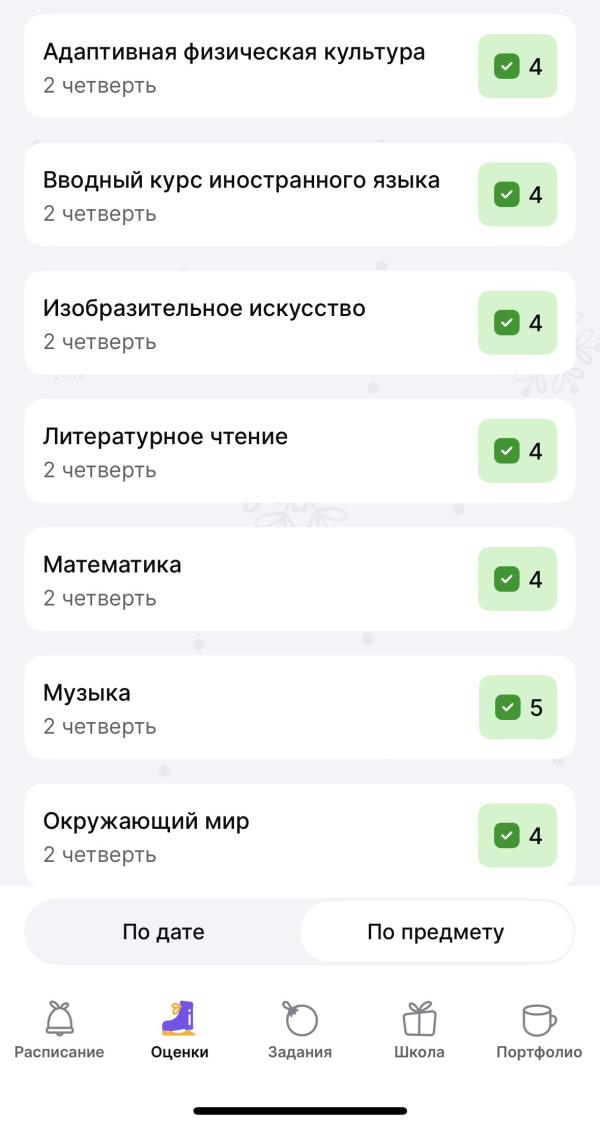
Task: Switch to the Задания tab
Action: [300, 1030]
